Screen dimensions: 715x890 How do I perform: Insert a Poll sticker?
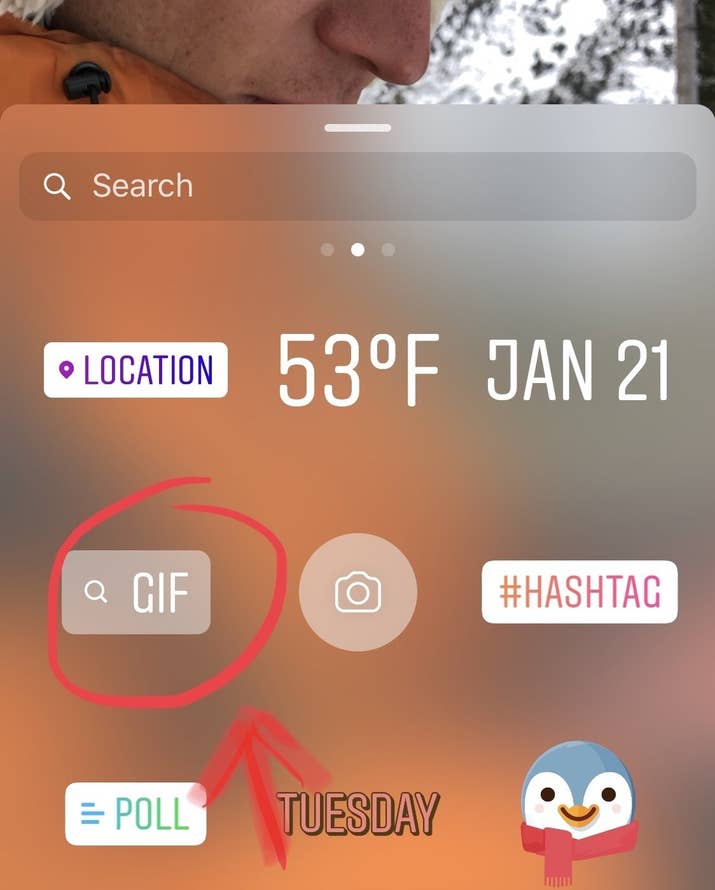[x=135, y=814]
